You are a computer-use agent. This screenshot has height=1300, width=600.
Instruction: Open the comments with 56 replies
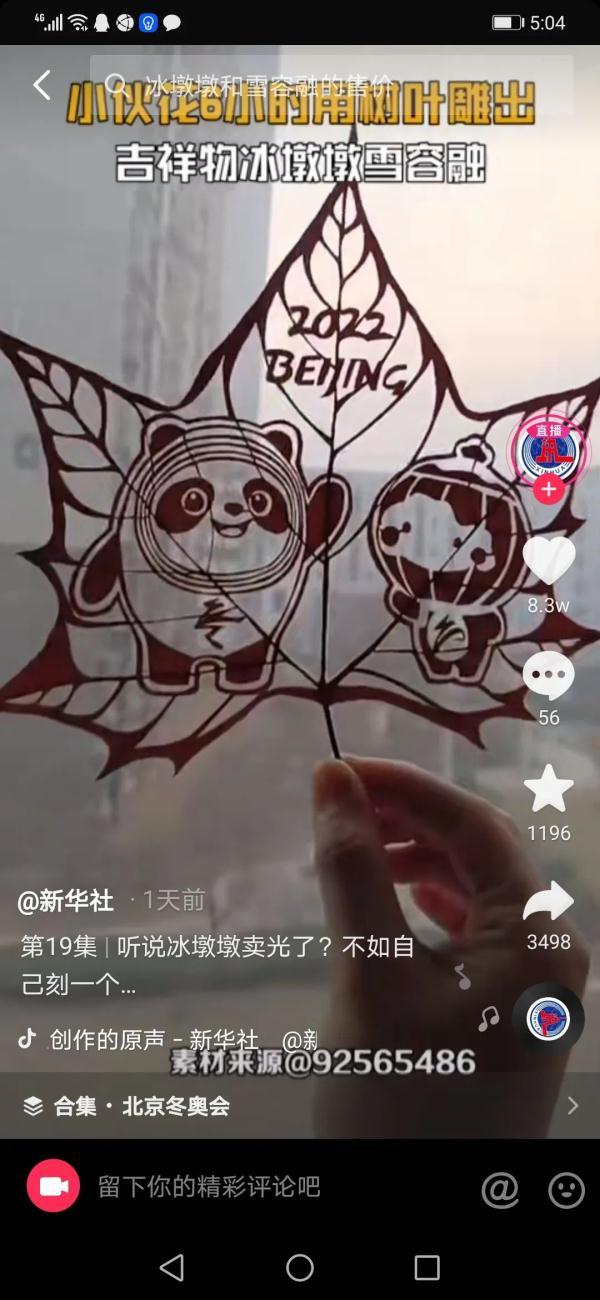point(548,676)
